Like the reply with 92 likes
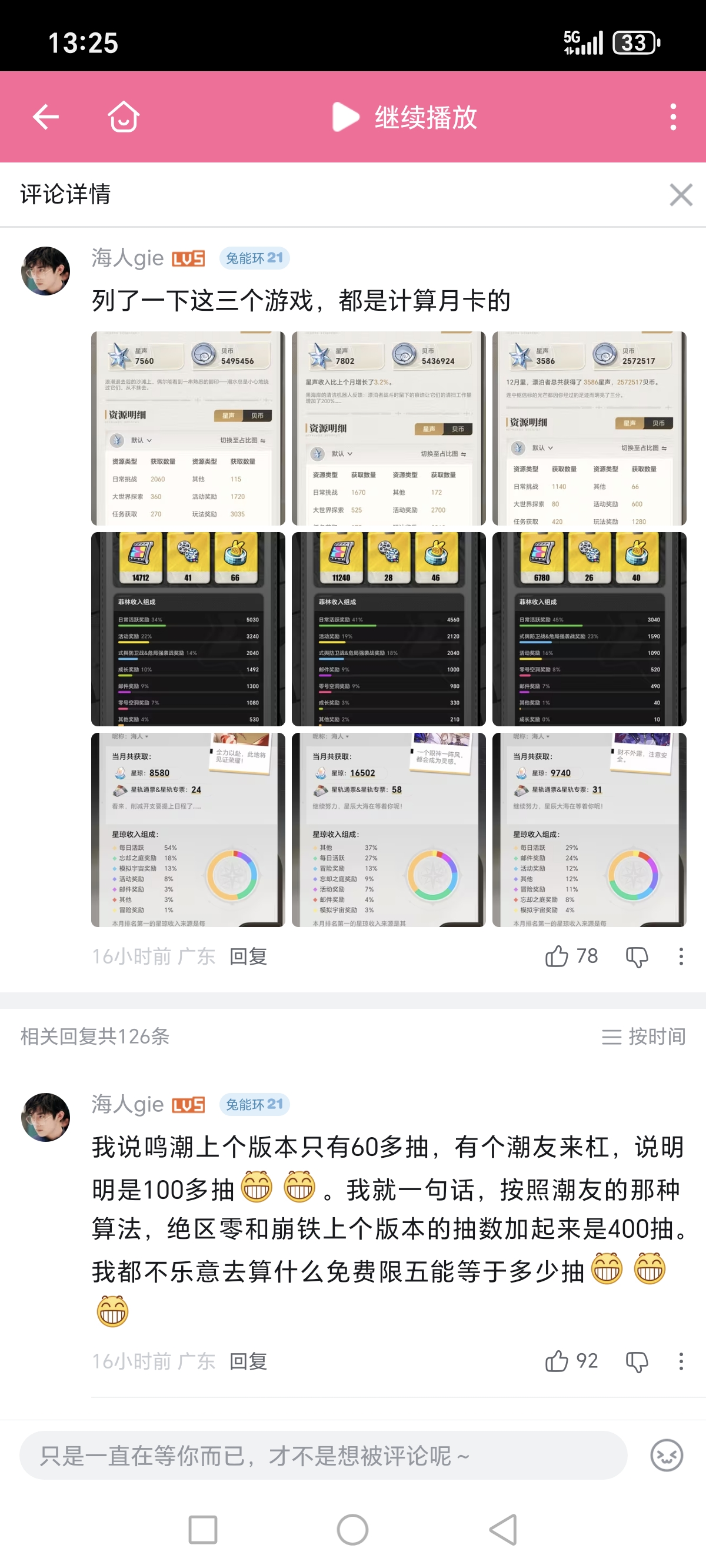The image size is (706, 1568). tap(558, 1361)
